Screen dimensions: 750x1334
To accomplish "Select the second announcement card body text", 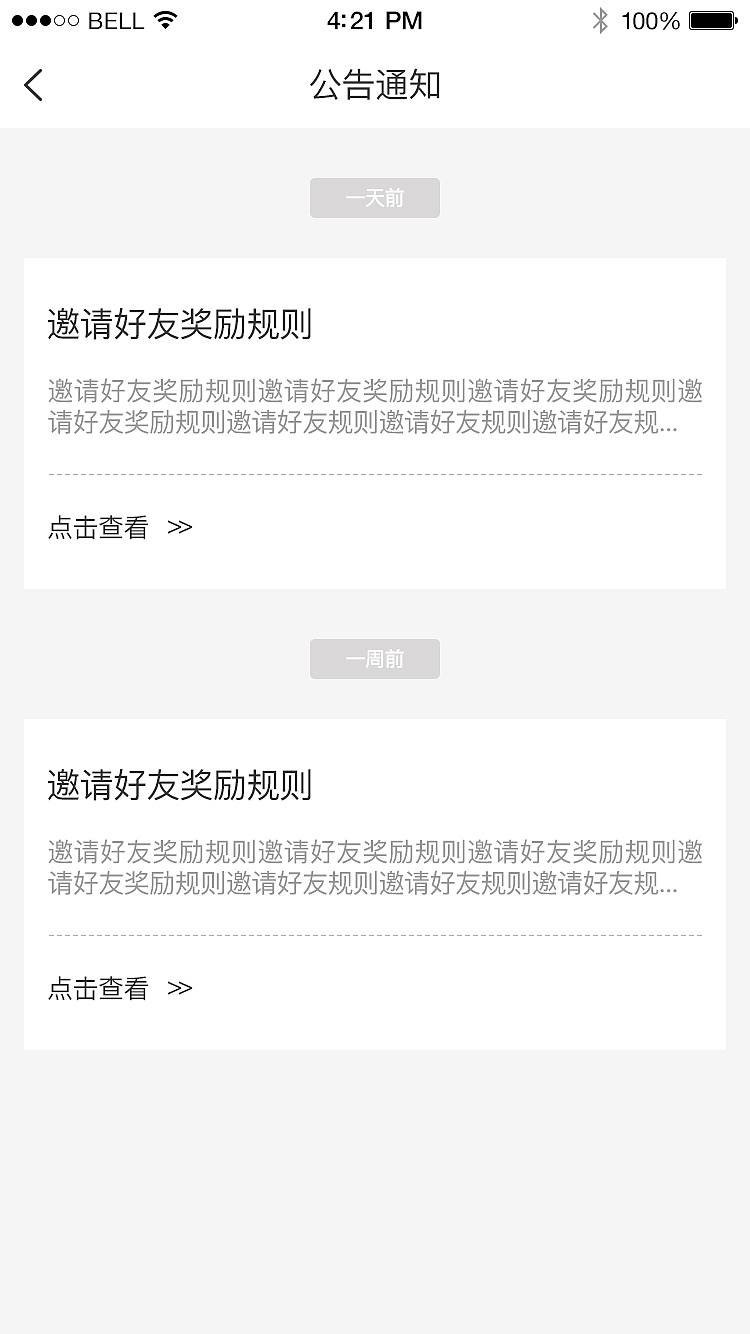I will coord(375,868).
